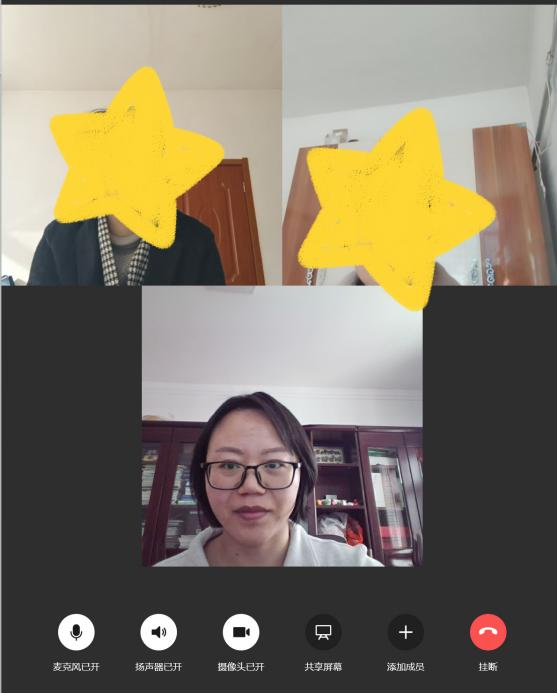557x693 pixels.
Task: Select the video tile of woman with glasses
Action: click(x=282, y=426)
